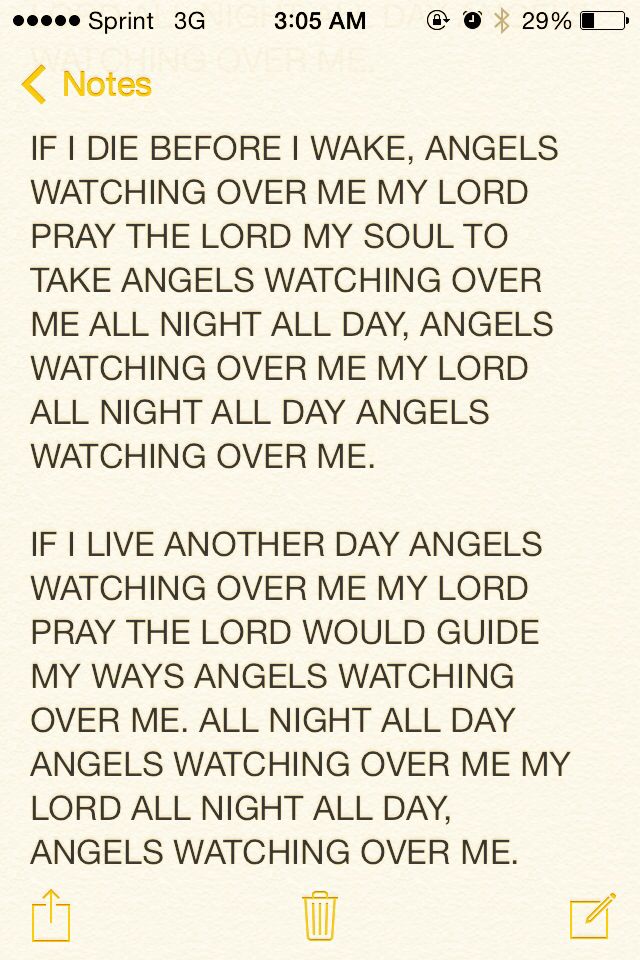
Task: Tap the note text to edit it
Action: point(300,500)
